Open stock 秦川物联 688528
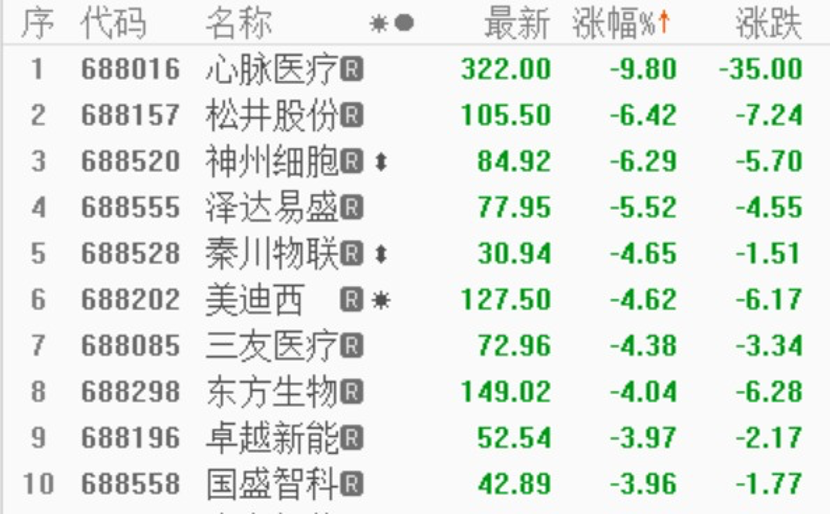The height and width of the screenshot is (514, 830). (272, 254)
